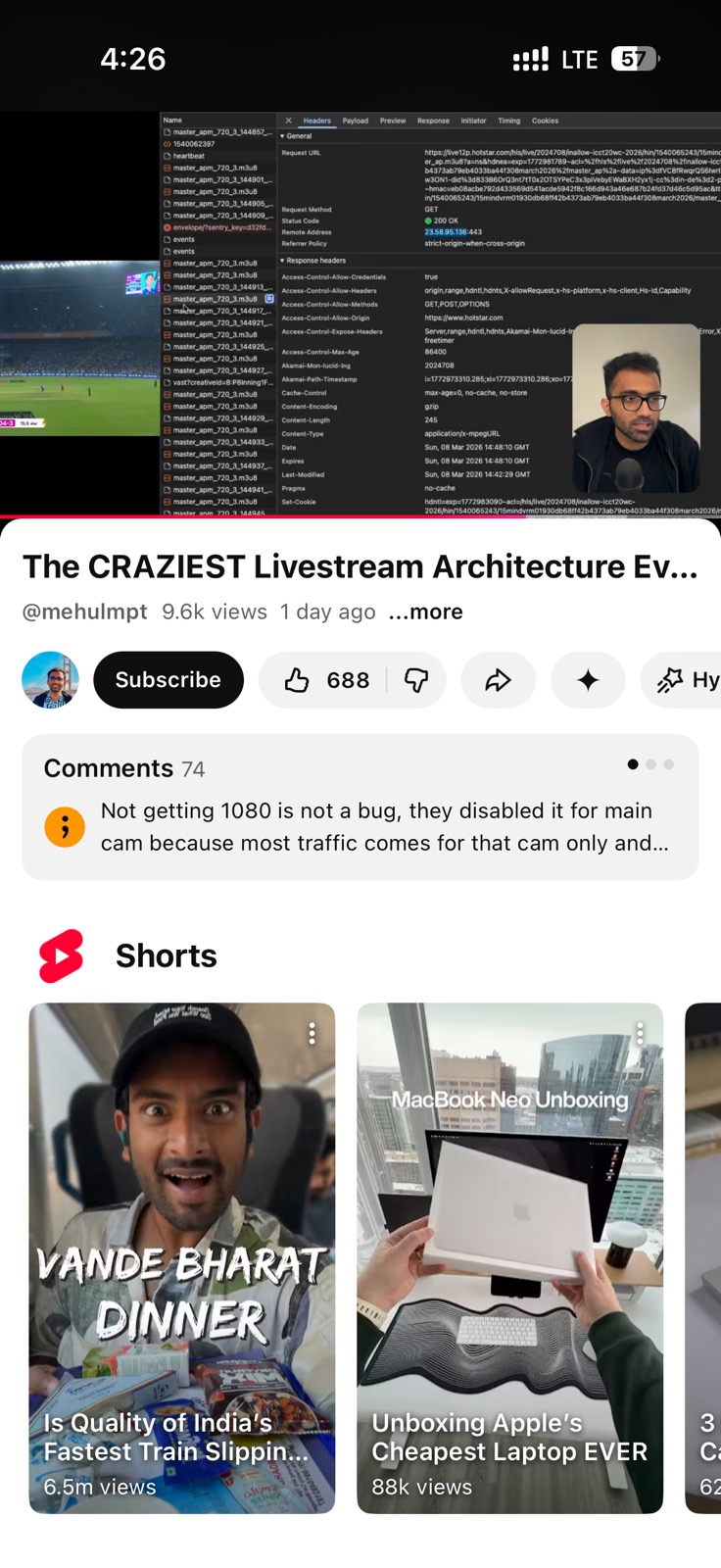This screenshot has height=1568, width=721.
Task: Open options menu on Vande Bharat short
Action: tap(312, 1033)
